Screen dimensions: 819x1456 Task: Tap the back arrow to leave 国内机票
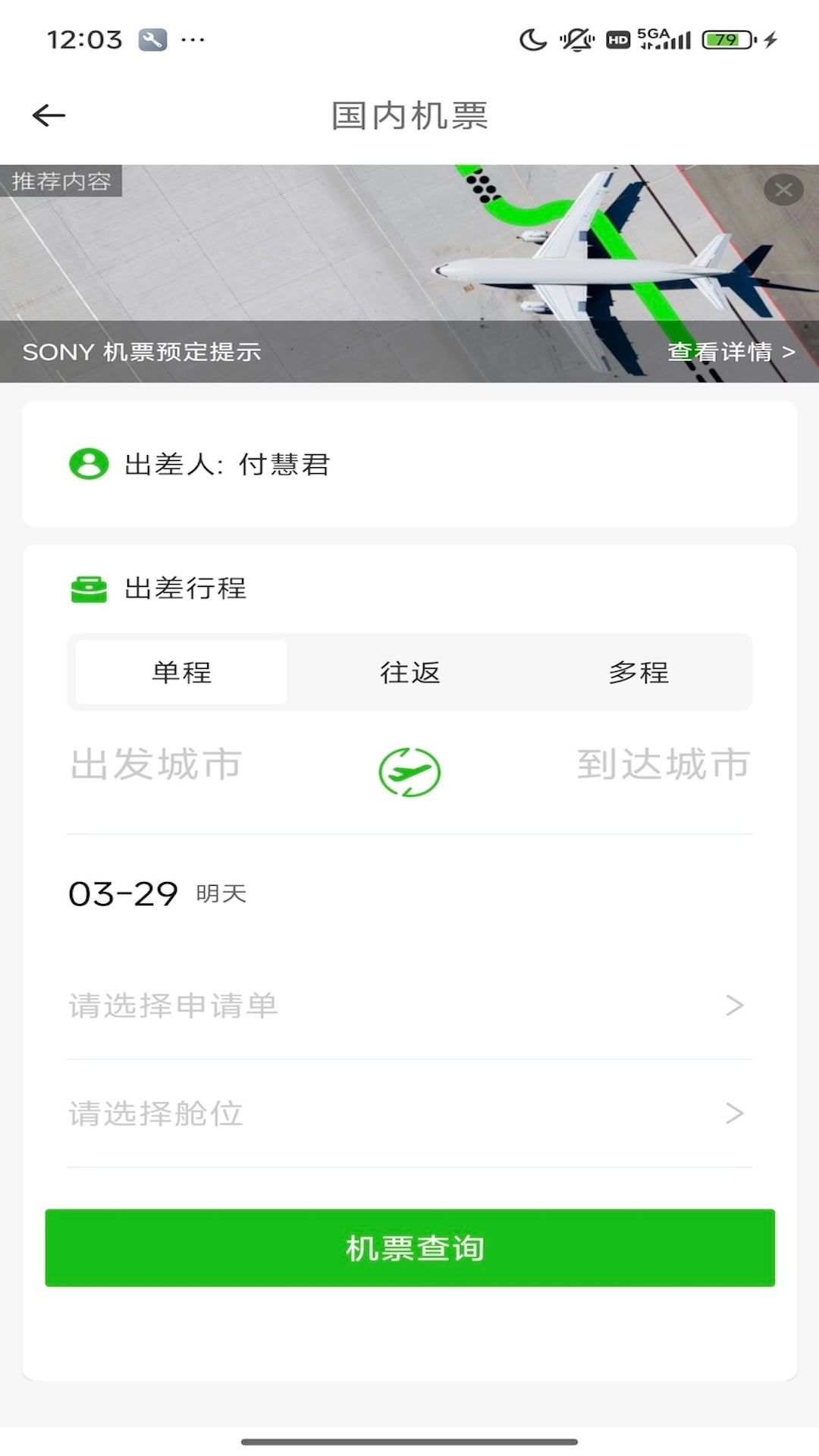coord(48,115)
